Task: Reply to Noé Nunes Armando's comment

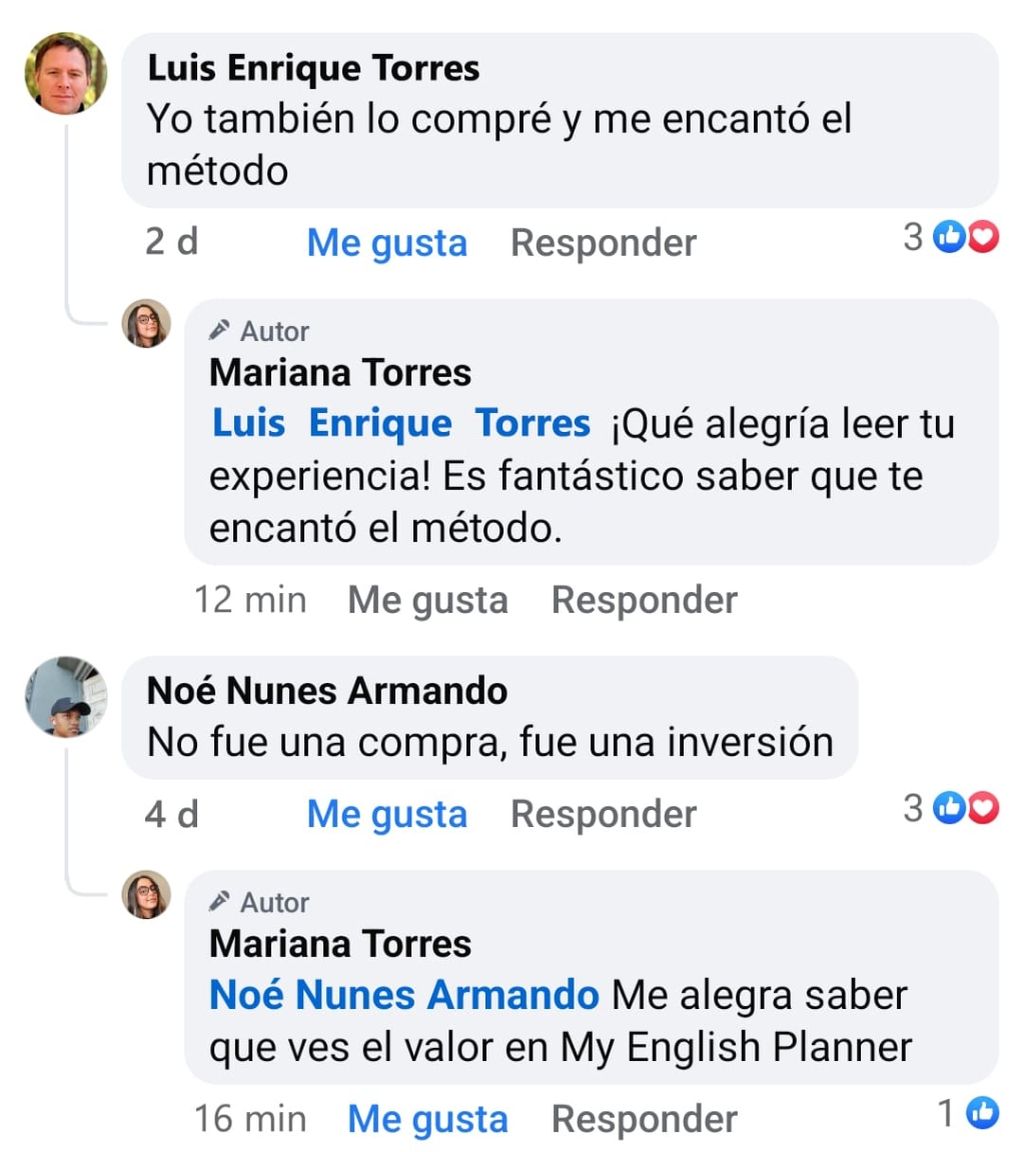Action: click(x=603, y=814)
